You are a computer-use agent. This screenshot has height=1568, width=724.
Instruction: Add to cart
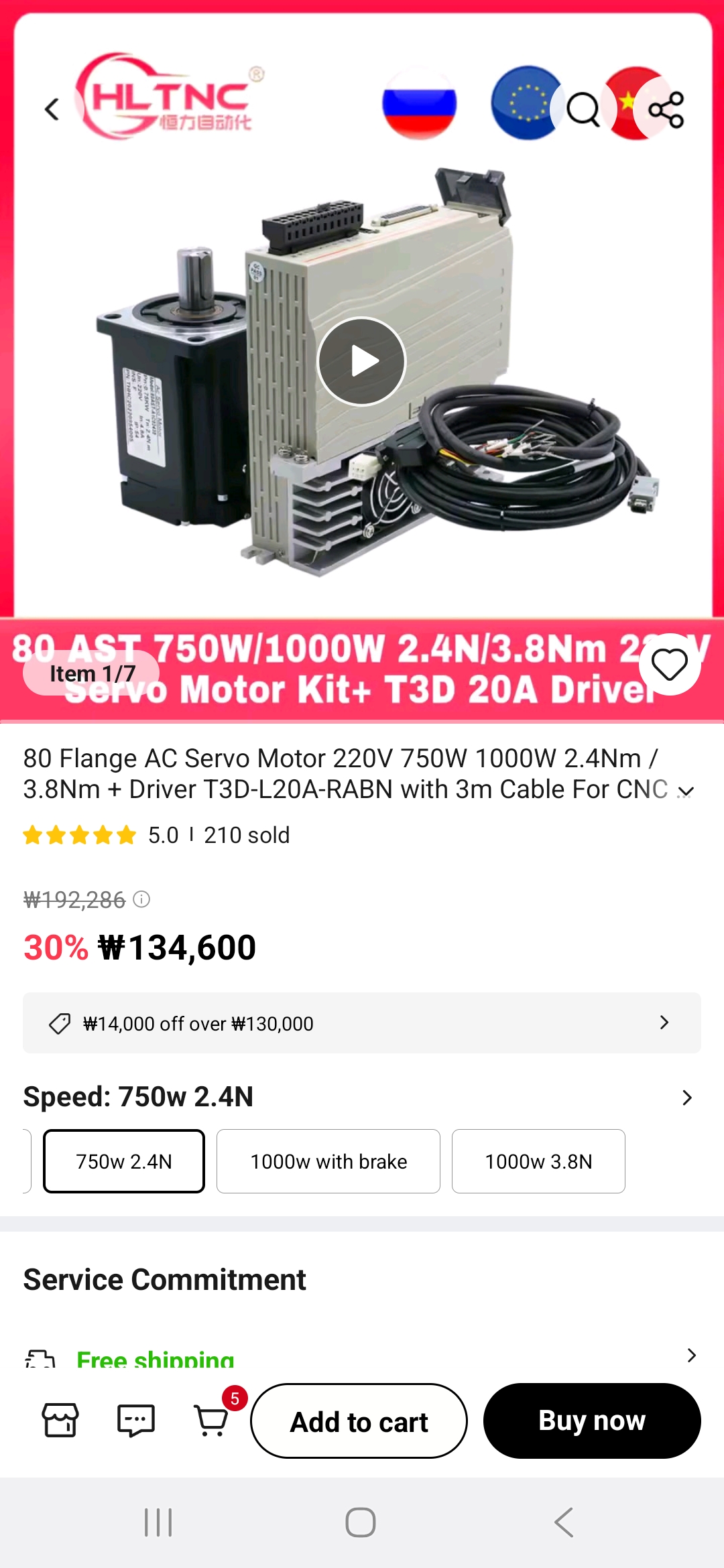pyautogui.click(x=359, y=1421)
